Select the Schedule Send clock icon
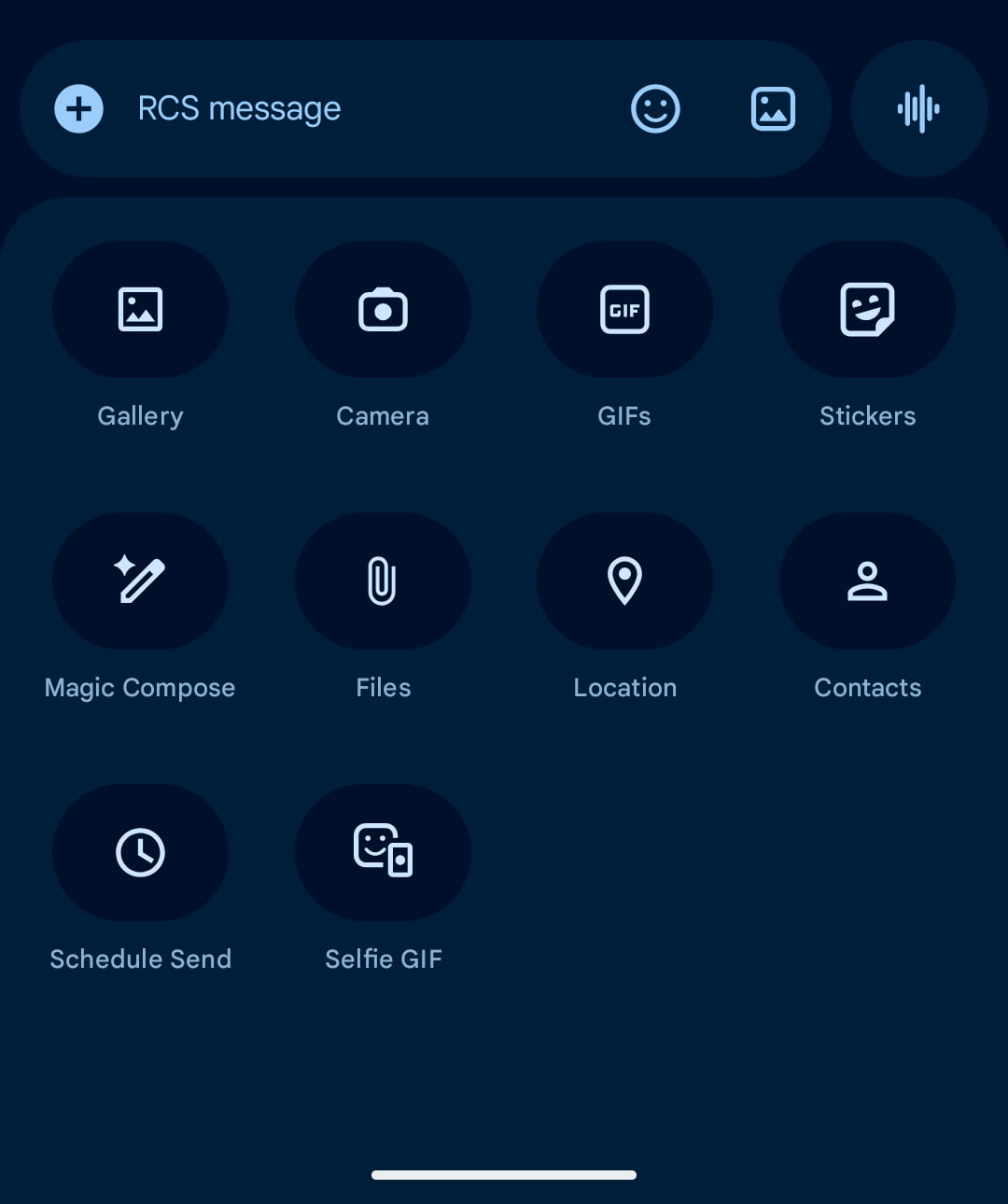The height and width of the screenshot is (1204, 1008). [x=140, y=852]
